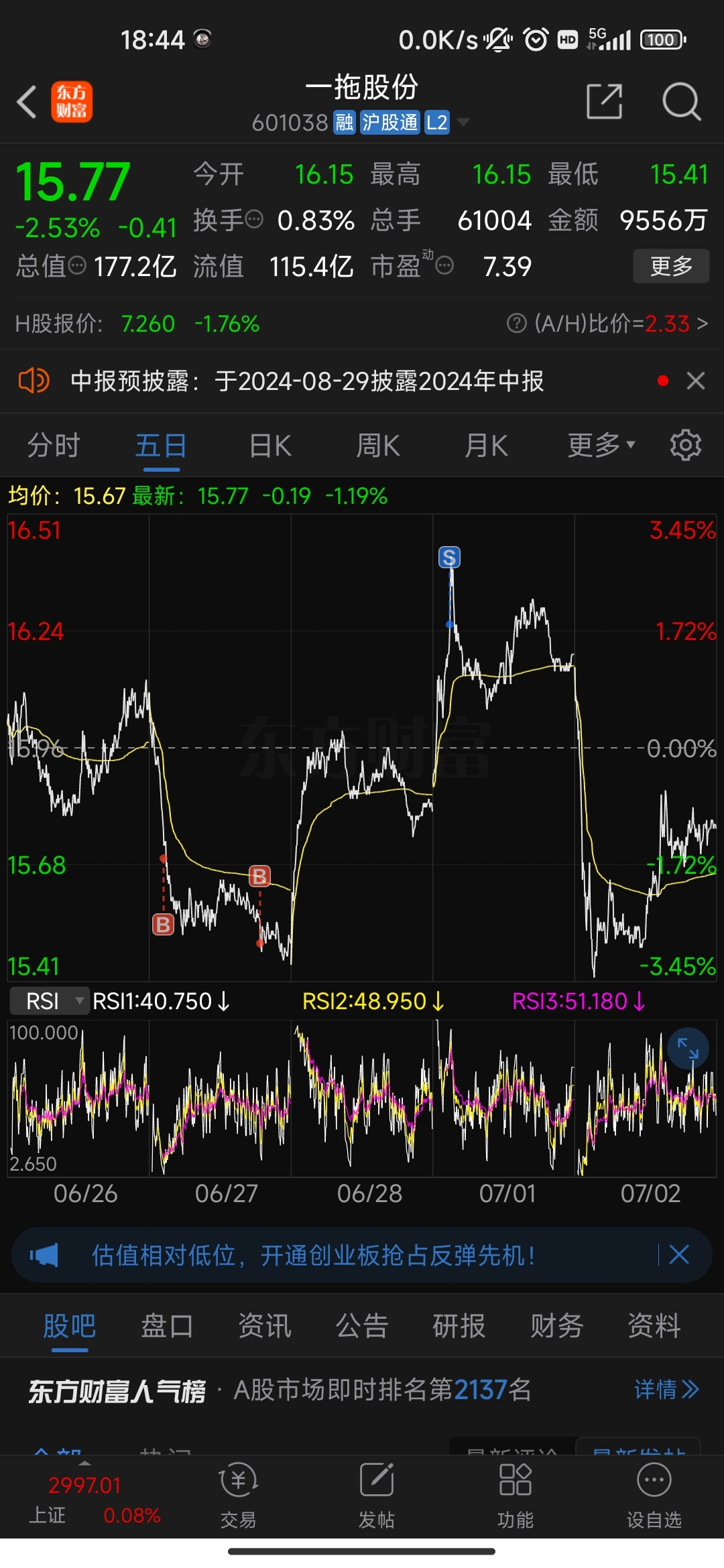
Task: Switch to the 日K chart tab
Action: pyautogui.click(x=270, y=446)
